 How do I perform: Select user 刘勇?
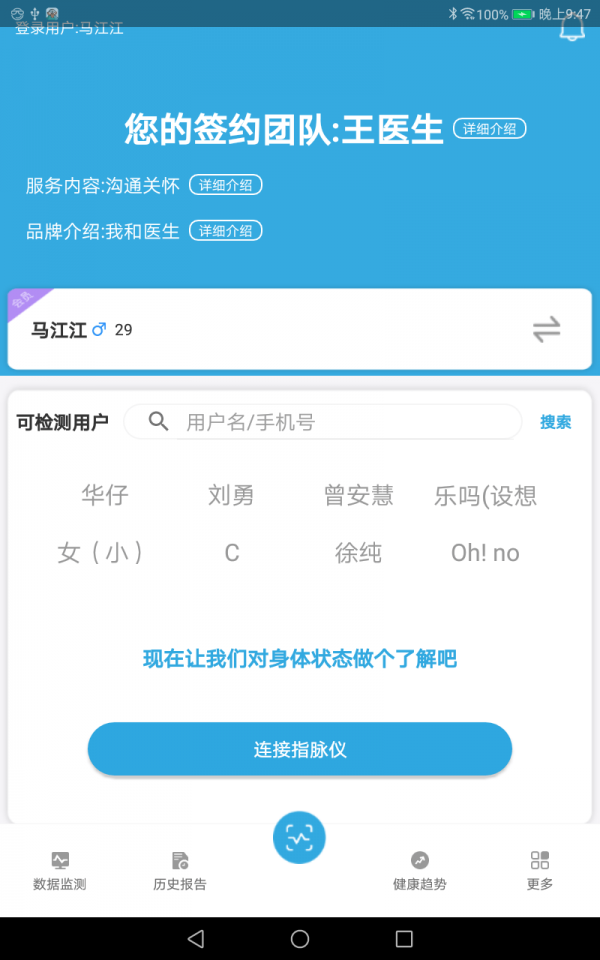tap(231, 495)
